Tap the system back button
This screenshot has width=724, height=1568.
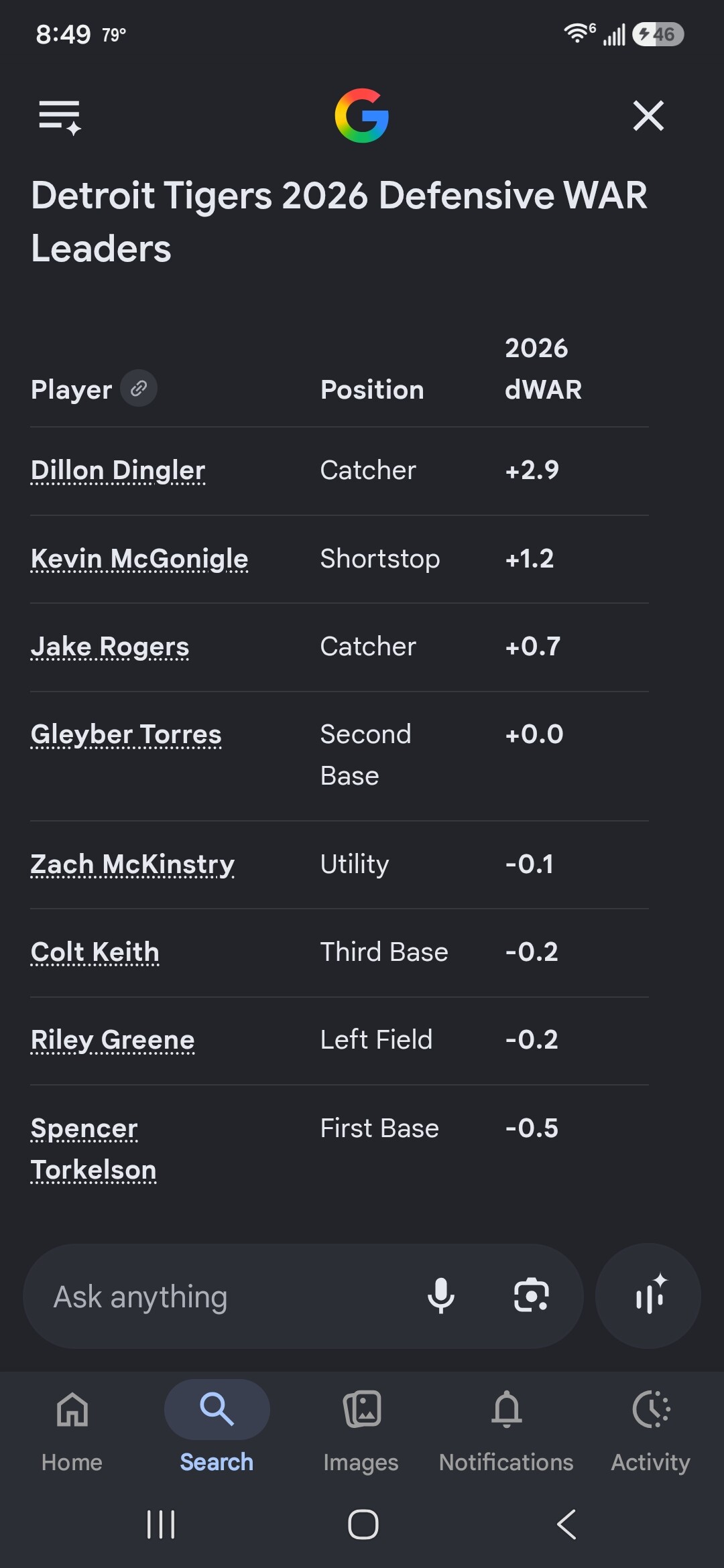click(x=566, y=1524)
